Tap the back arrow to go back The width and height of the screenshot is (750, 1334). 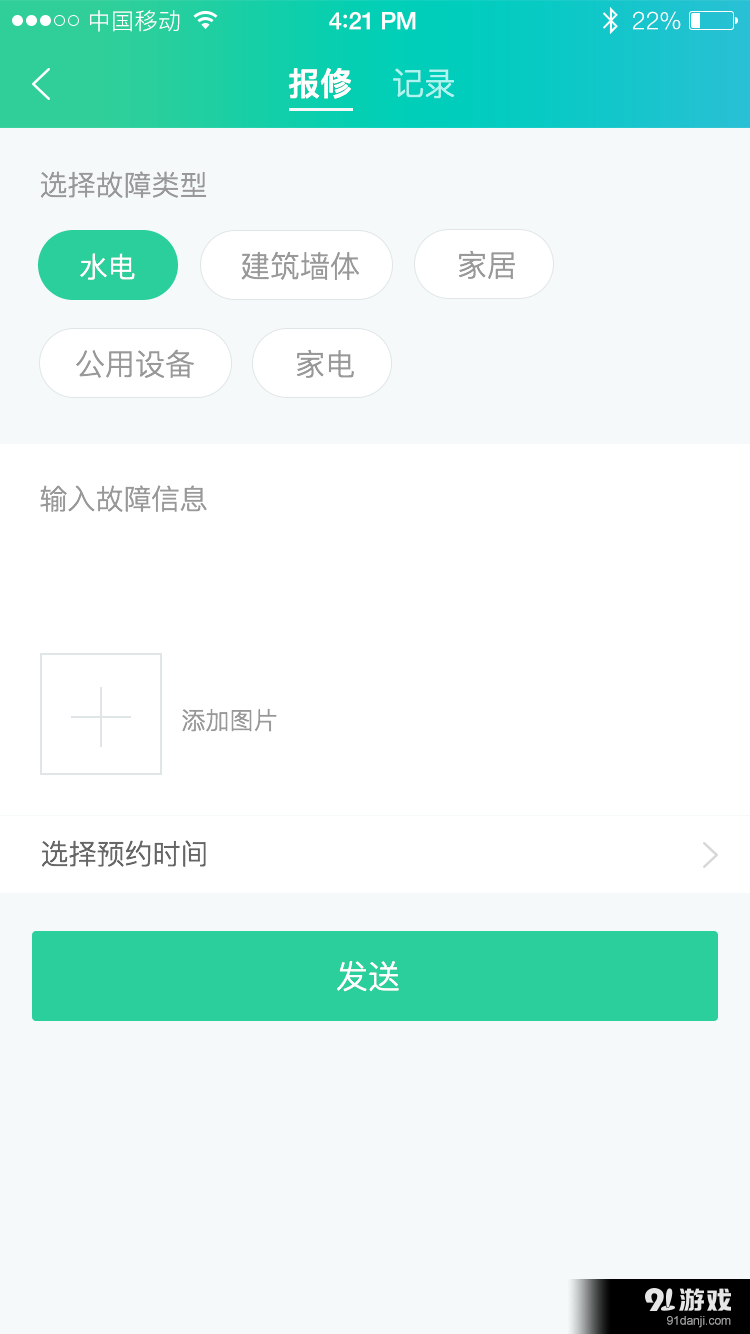40,84
